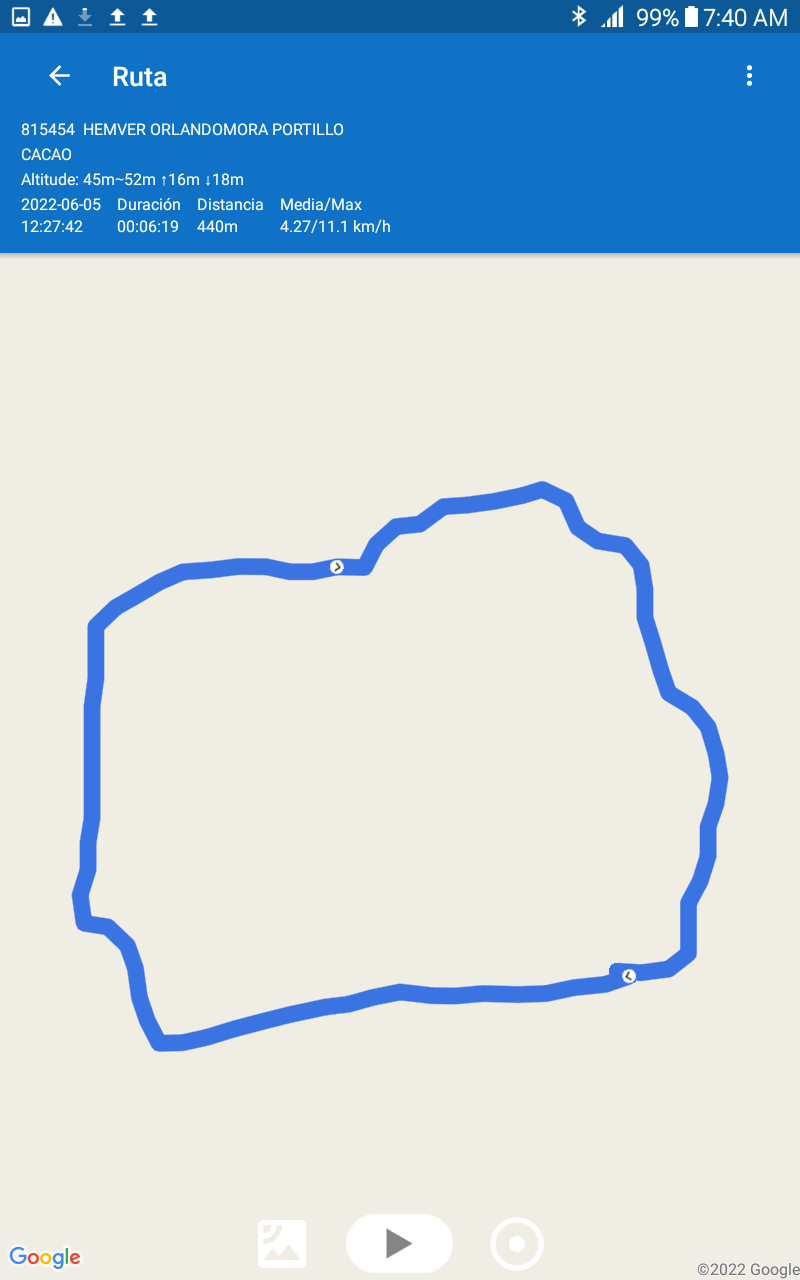Tap the circular record target button
Viewport: 800px width, 1280px height.
[517, 1244]
